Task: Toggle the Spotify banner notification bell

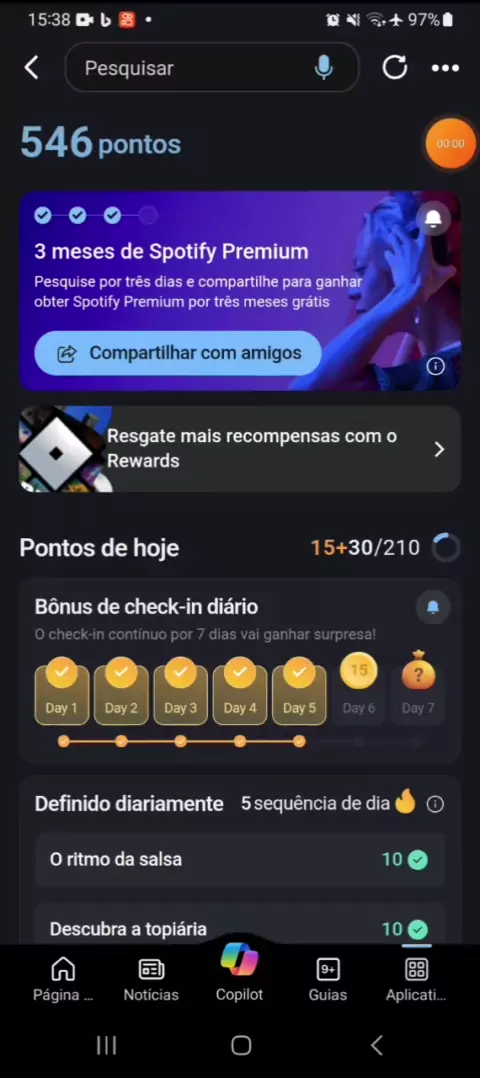Action: click(433, 219)
